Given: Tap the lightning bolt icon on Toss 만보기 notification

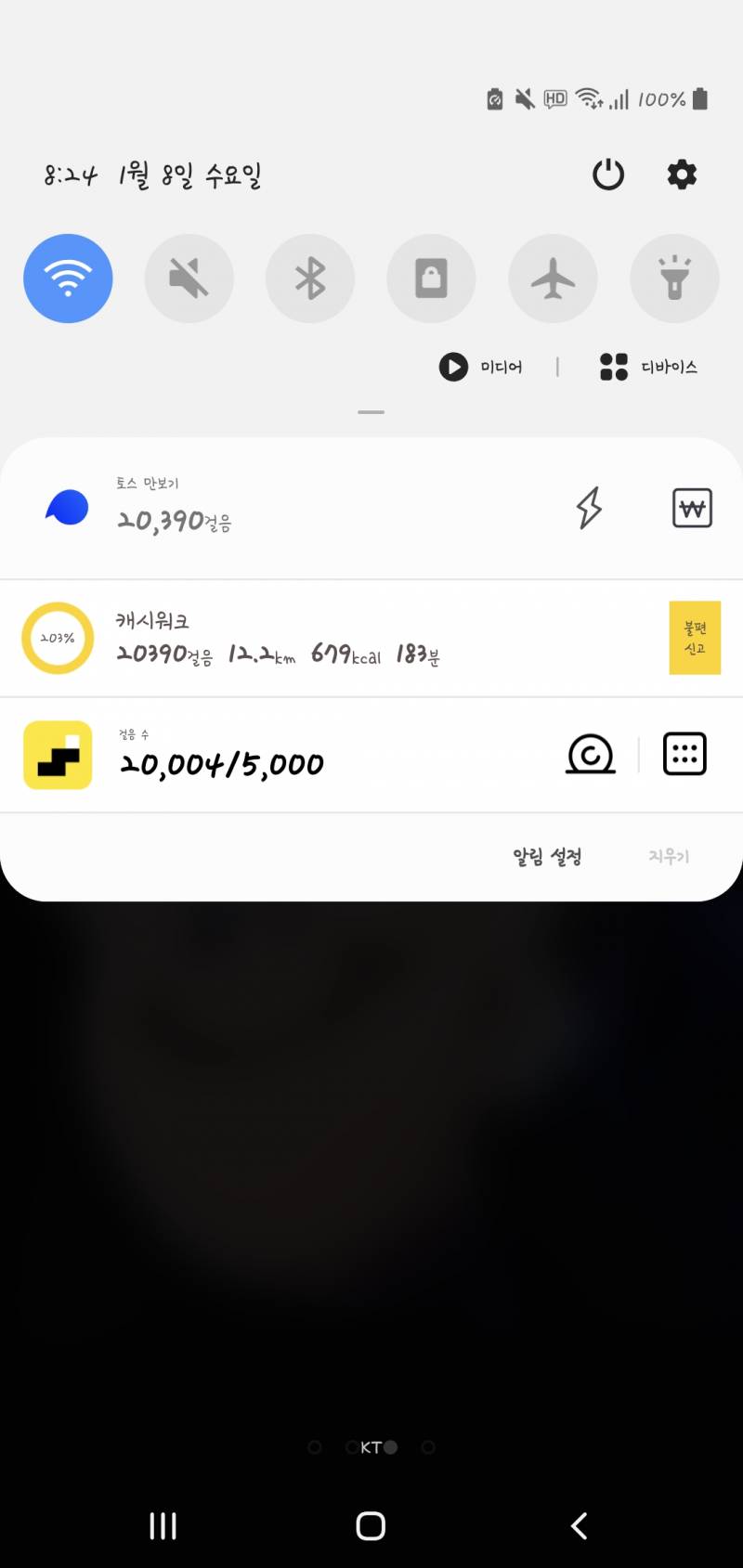Looking at the screenshot, I should (x=588, y=508).
